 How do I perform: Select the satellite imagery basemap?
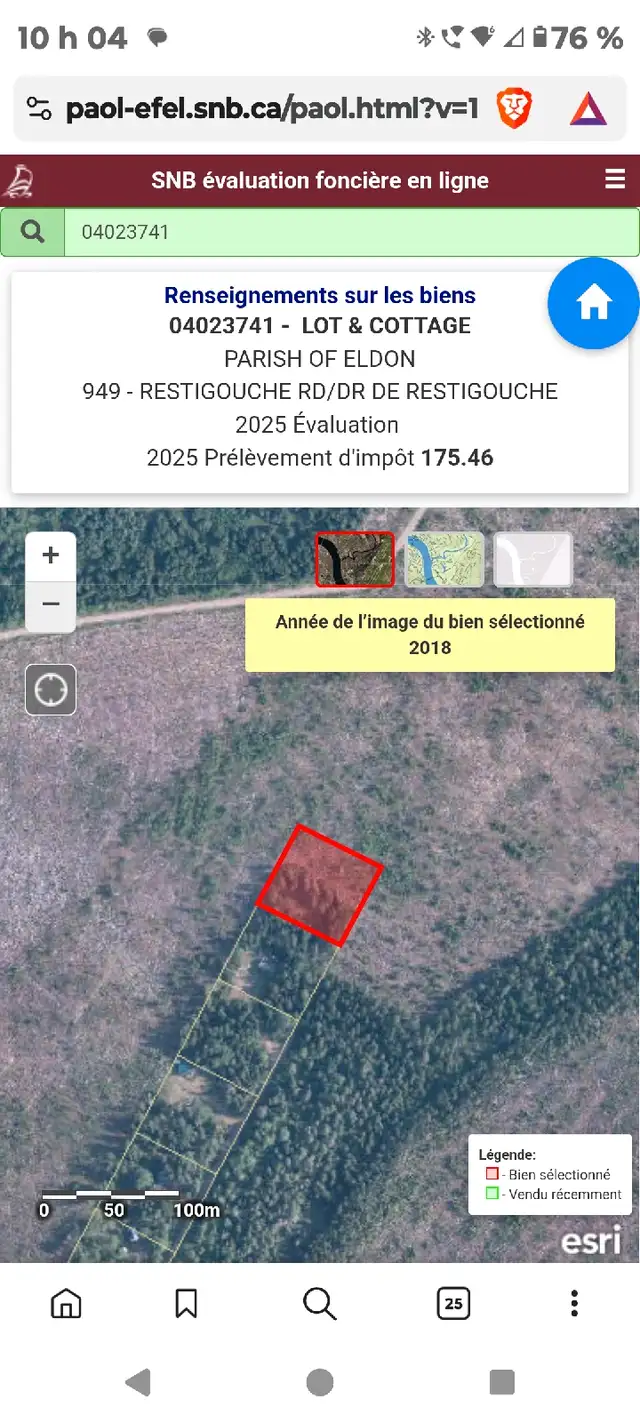pyautogui.click(x=355, y=559)
